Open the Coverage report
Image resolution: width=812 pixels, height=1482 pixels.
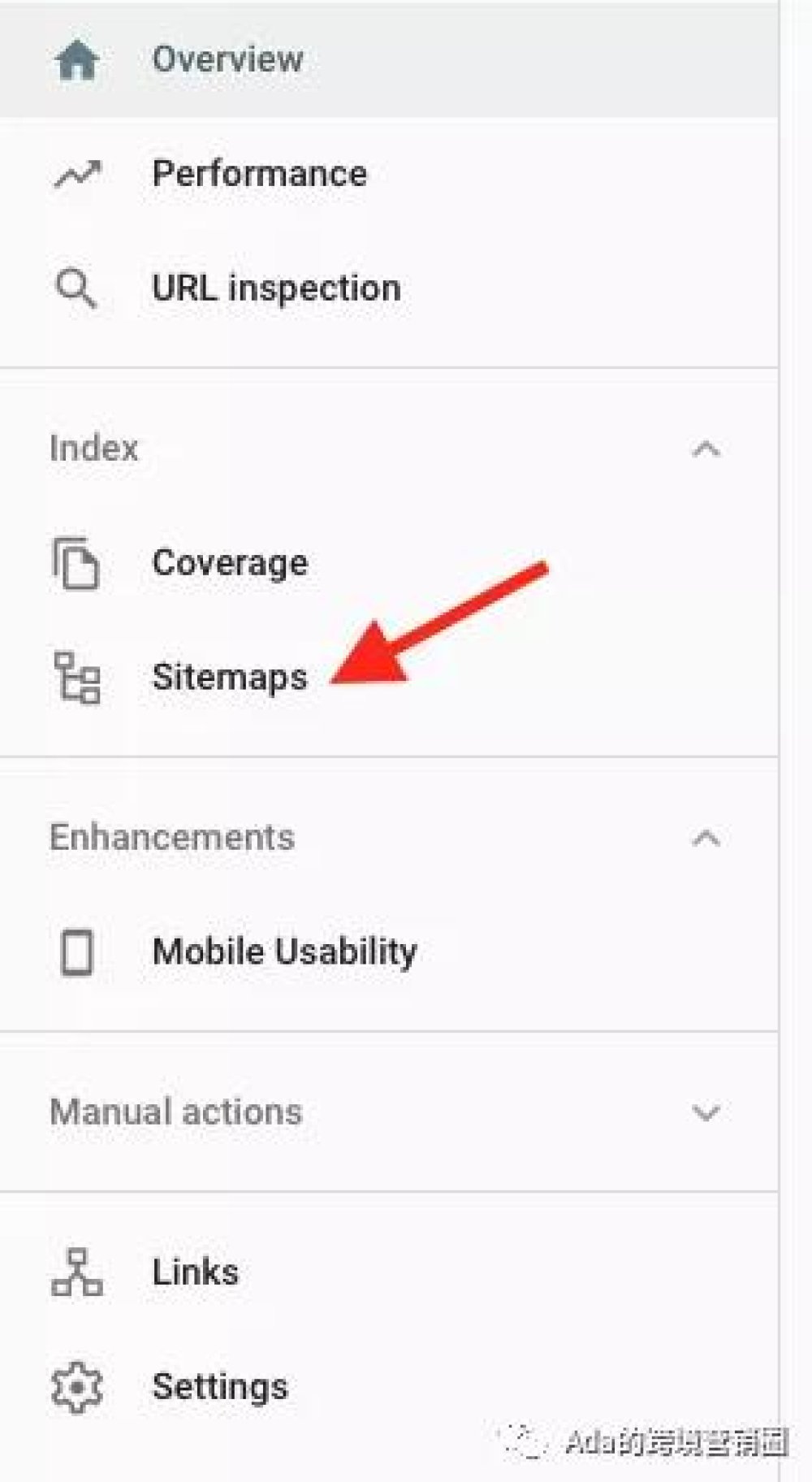pos(388,563)
